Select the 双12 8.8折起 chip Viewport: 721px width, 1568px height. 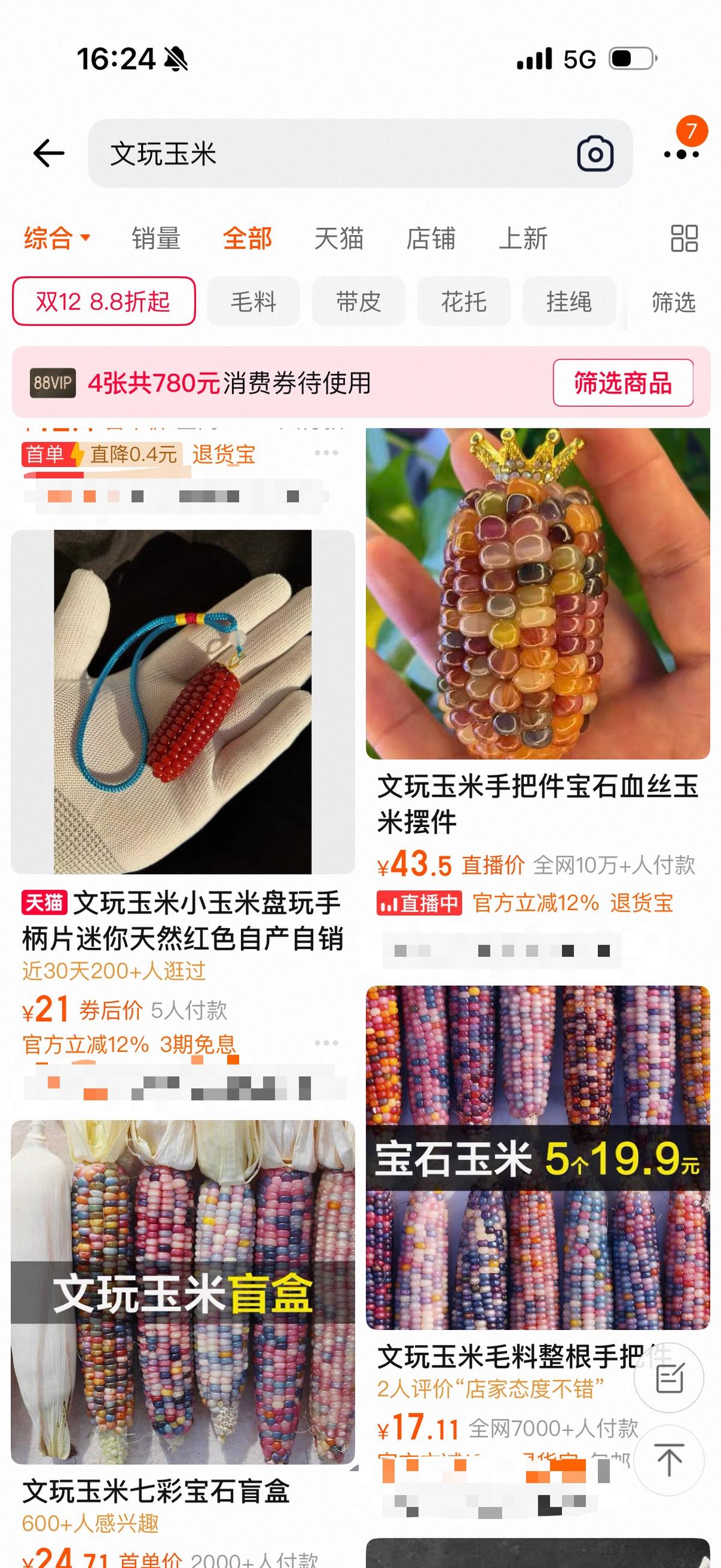point(103,301)
